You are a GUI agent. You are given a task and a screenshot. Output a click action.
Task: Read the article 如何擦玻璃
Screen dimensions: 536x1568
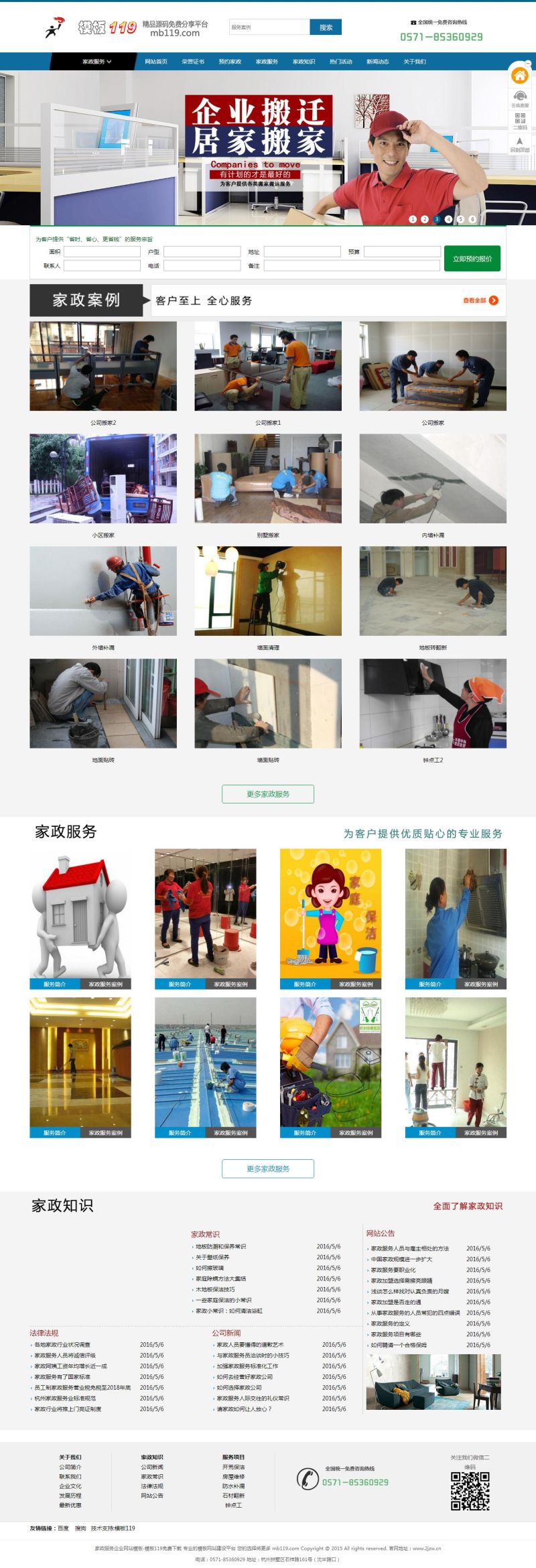(x=210, y=1268)
